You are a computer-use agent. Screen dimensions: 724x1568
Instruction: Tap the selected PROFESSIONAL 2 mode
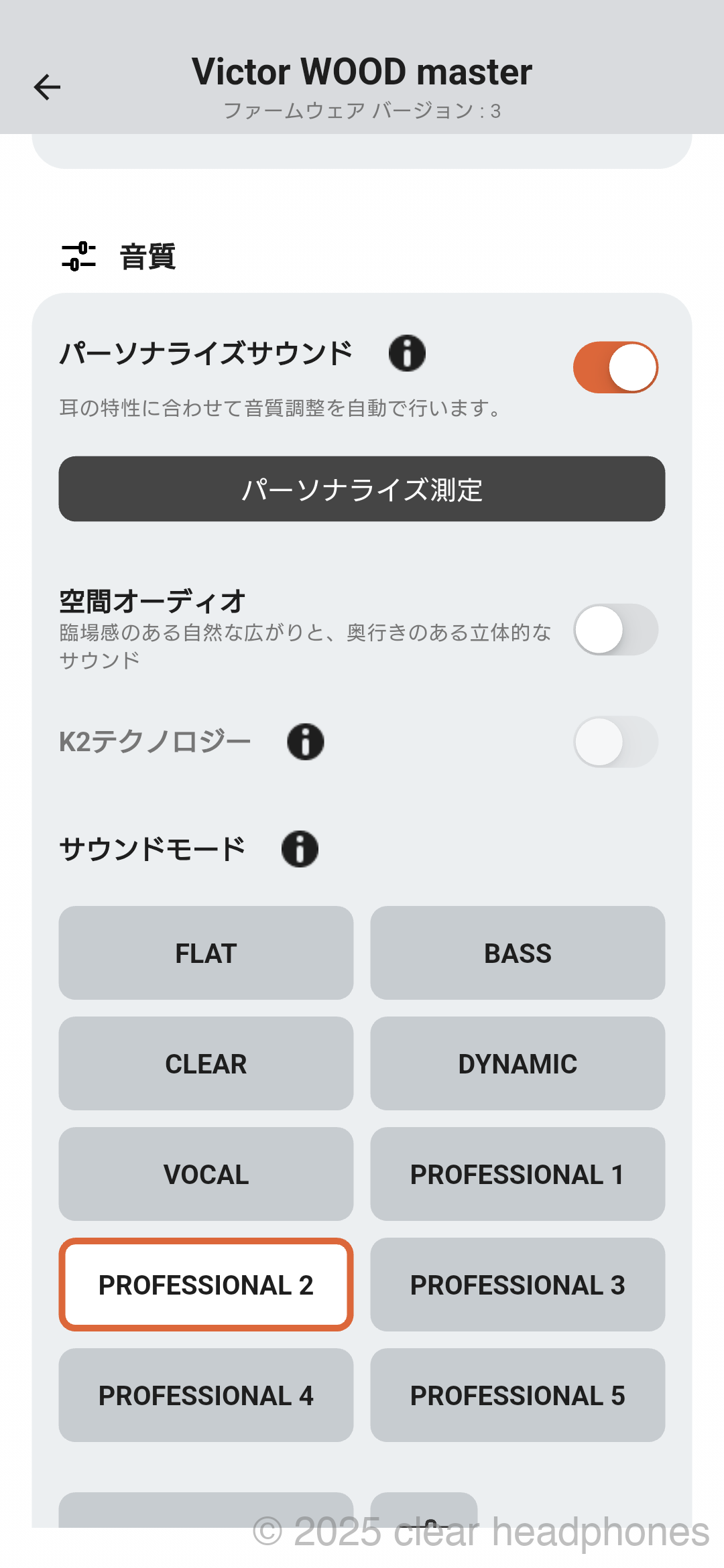[206, 1285]
